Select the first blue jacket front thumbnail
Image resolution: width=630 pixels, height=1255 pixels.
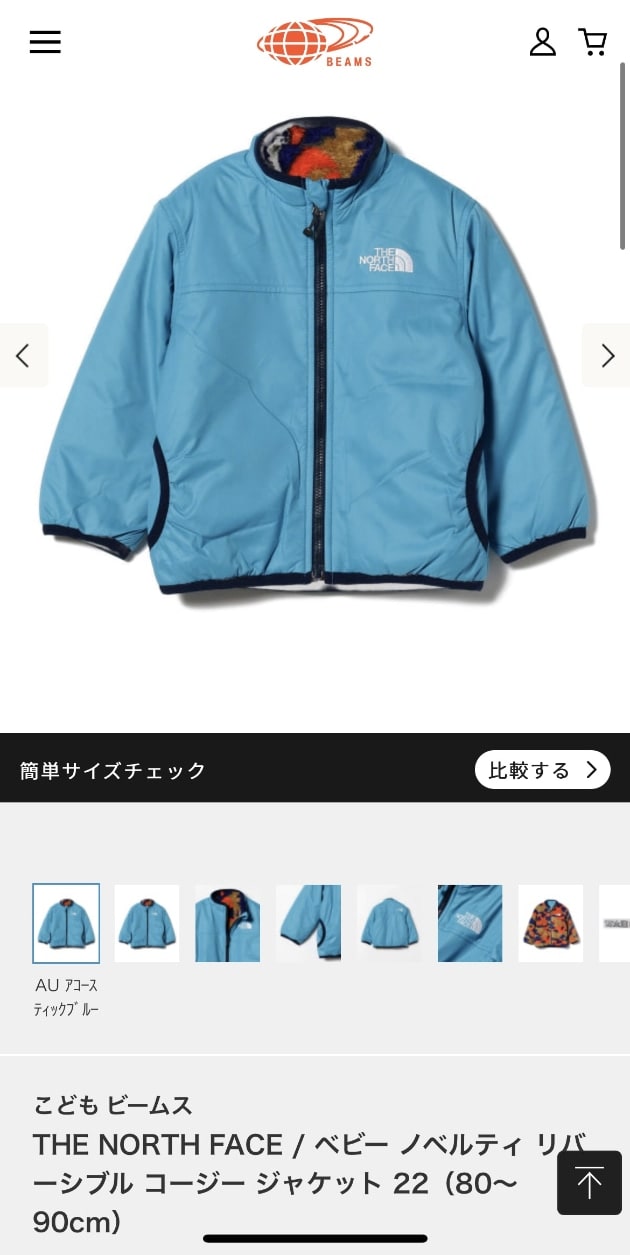[66, 923]
